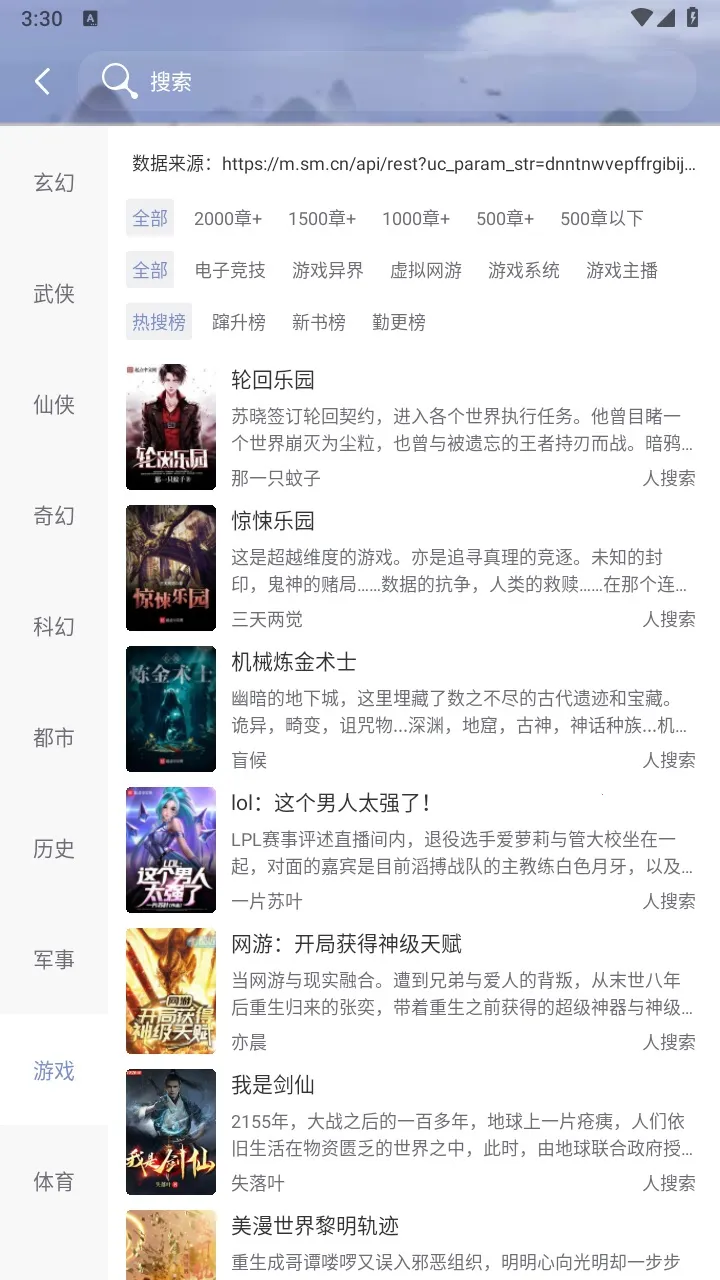Filter by 2000章+ chapter count
Viewport: 720px width, 1280px height.
tap(228, 218)
